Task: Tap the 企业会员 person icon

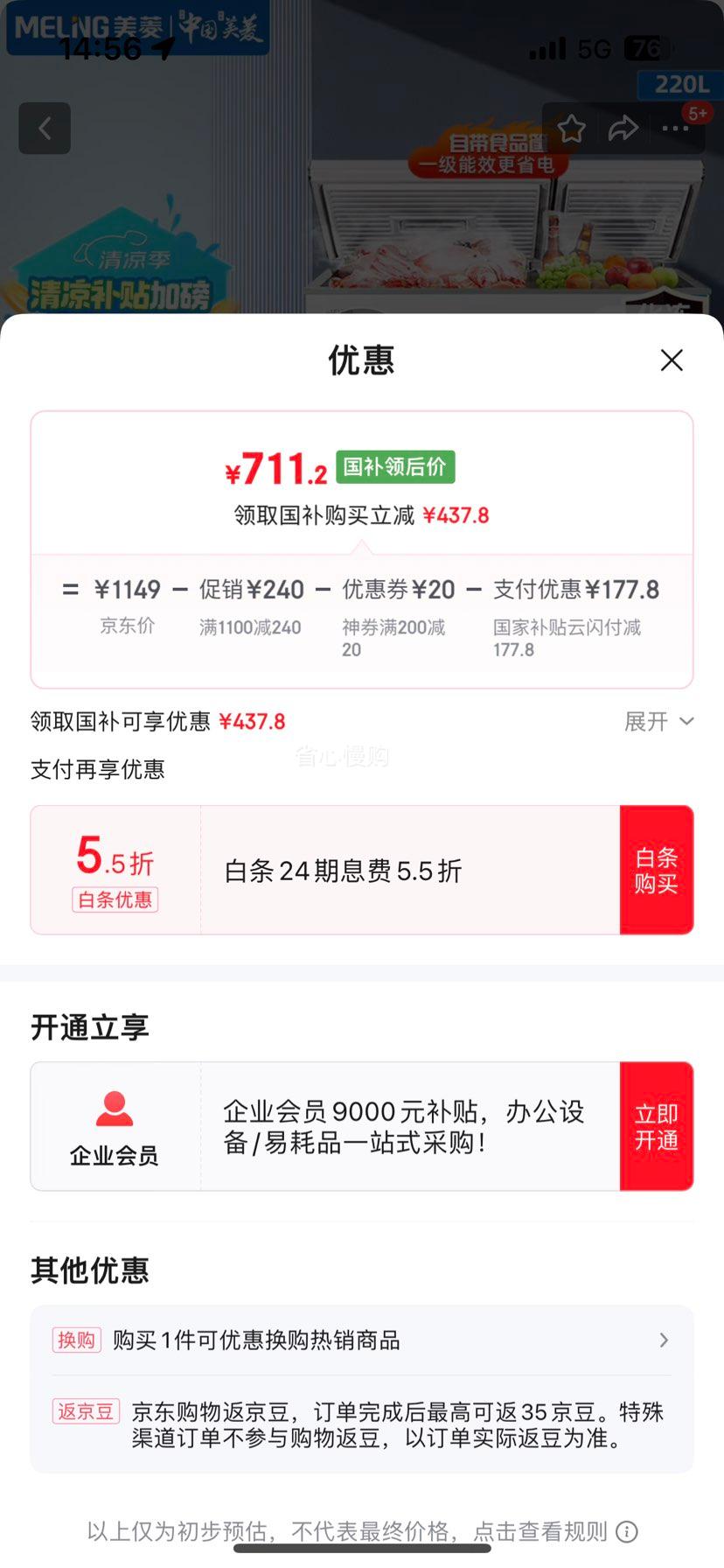Action: (114, 1109)
